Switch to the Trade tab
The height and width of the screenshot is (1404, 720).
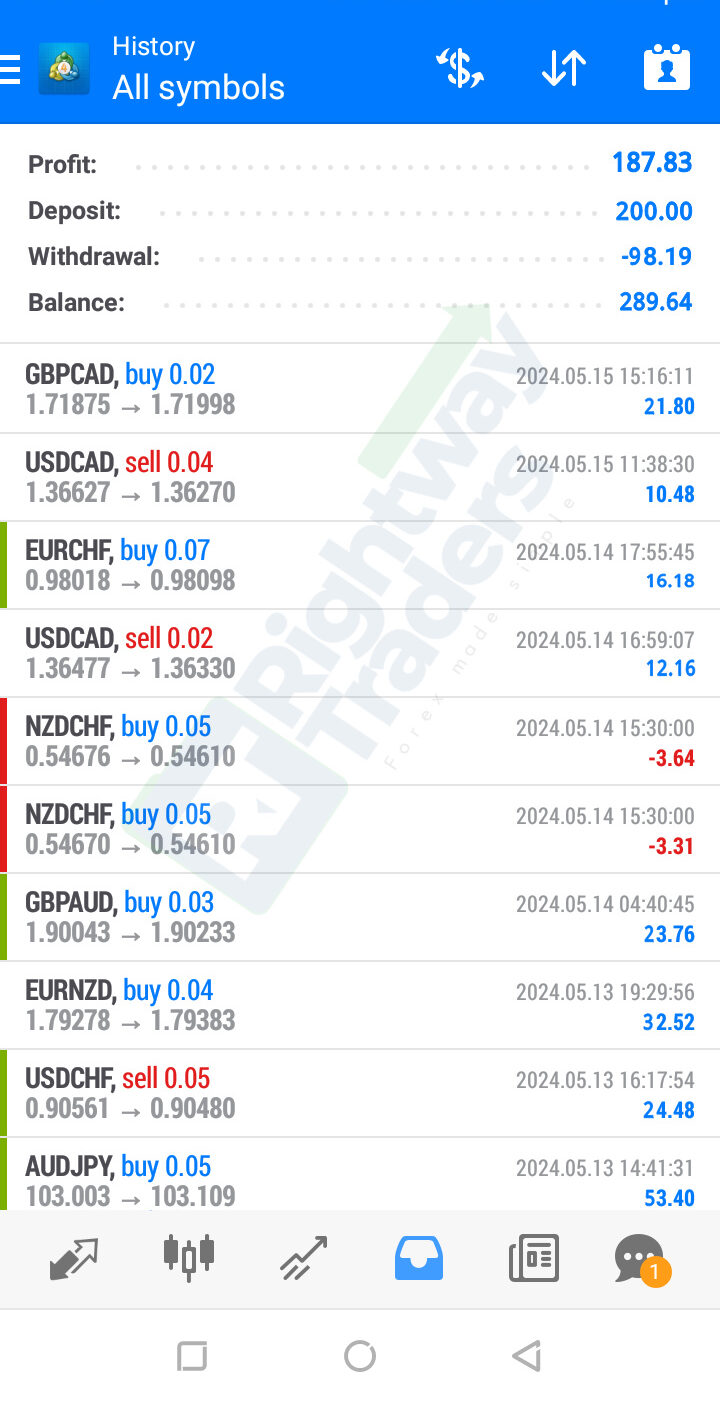[x=304, y=1258]
